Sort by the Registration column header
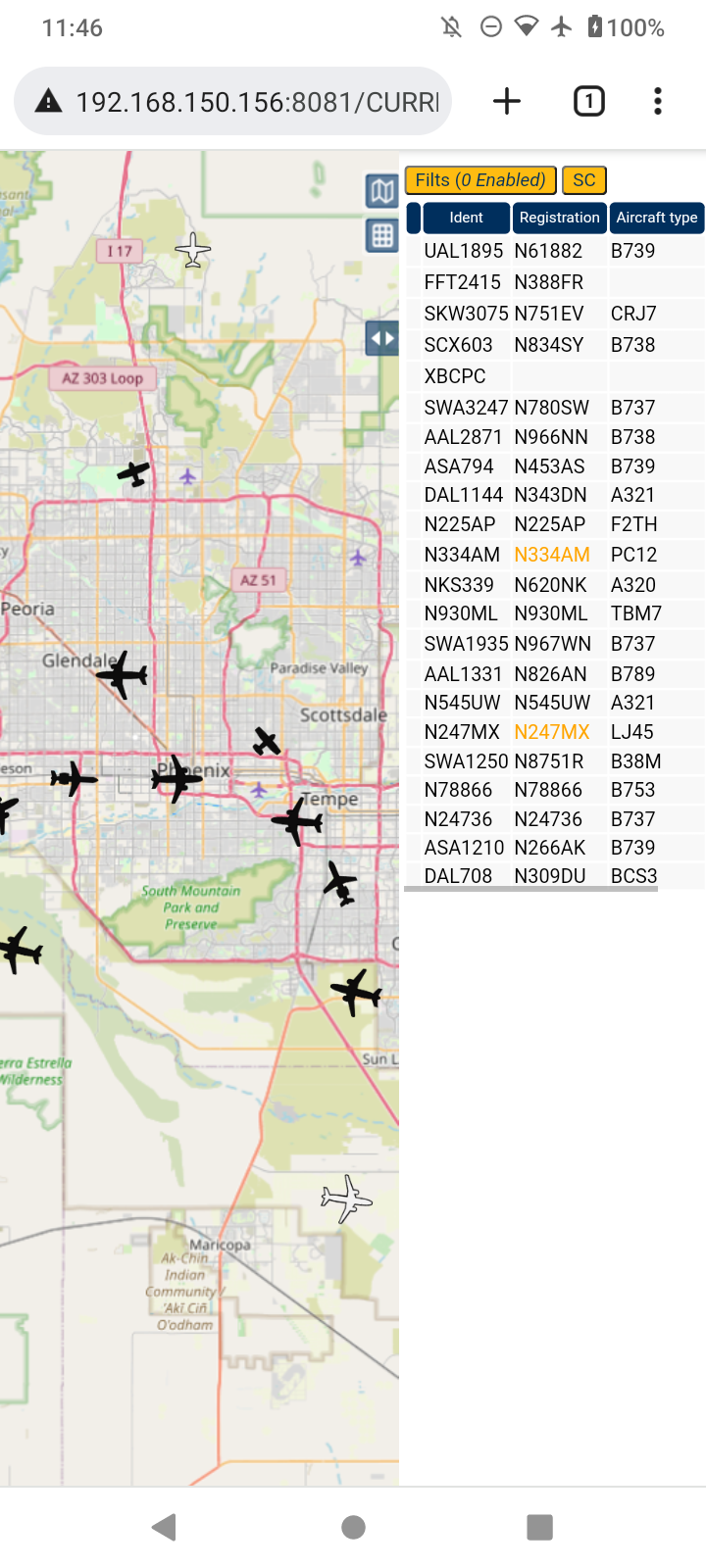This screenshot has width=706, height=1568. [x=559, y=218]
